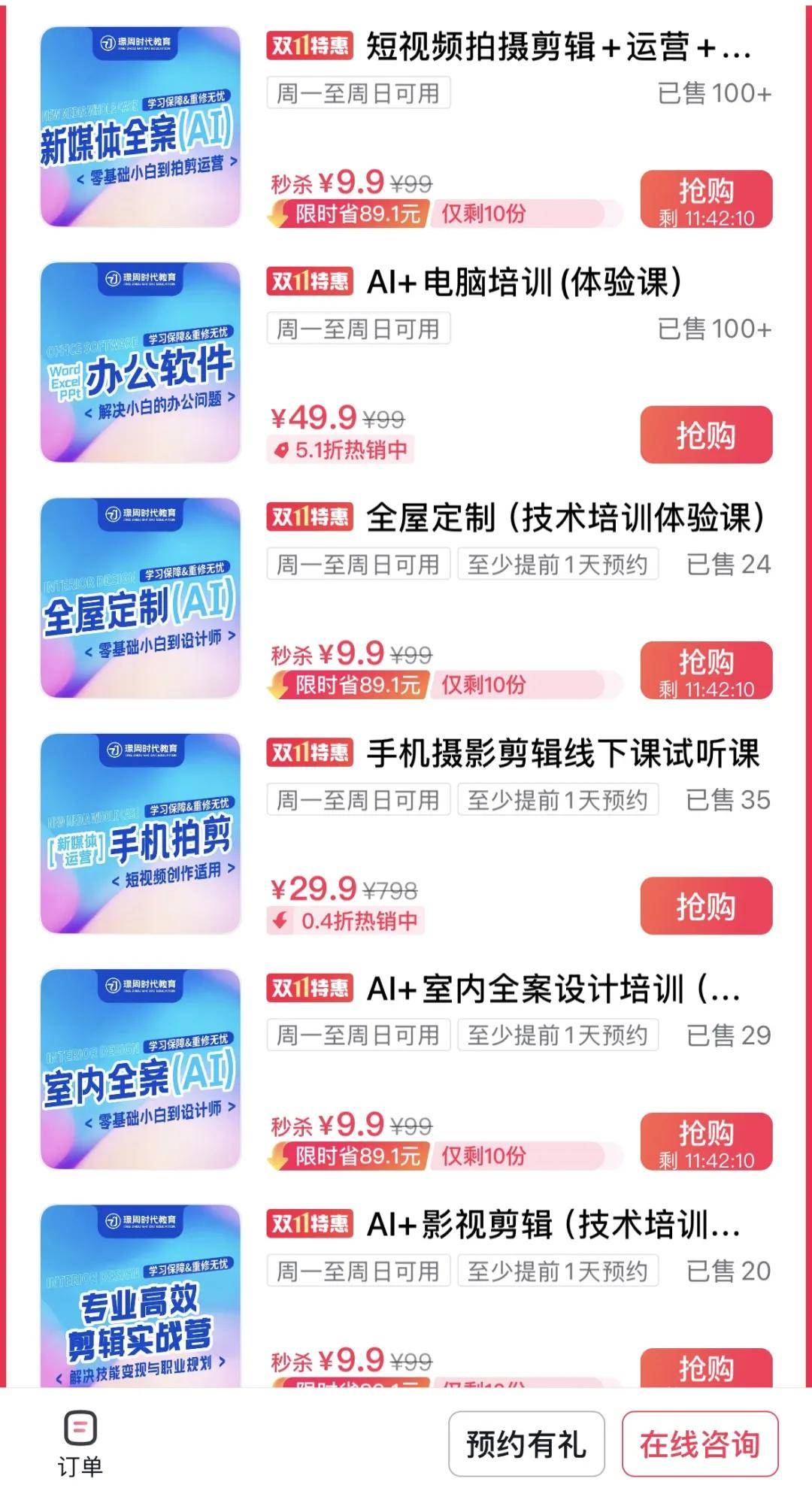Open the 全屋定制(AI) course image

pos(141,598)
